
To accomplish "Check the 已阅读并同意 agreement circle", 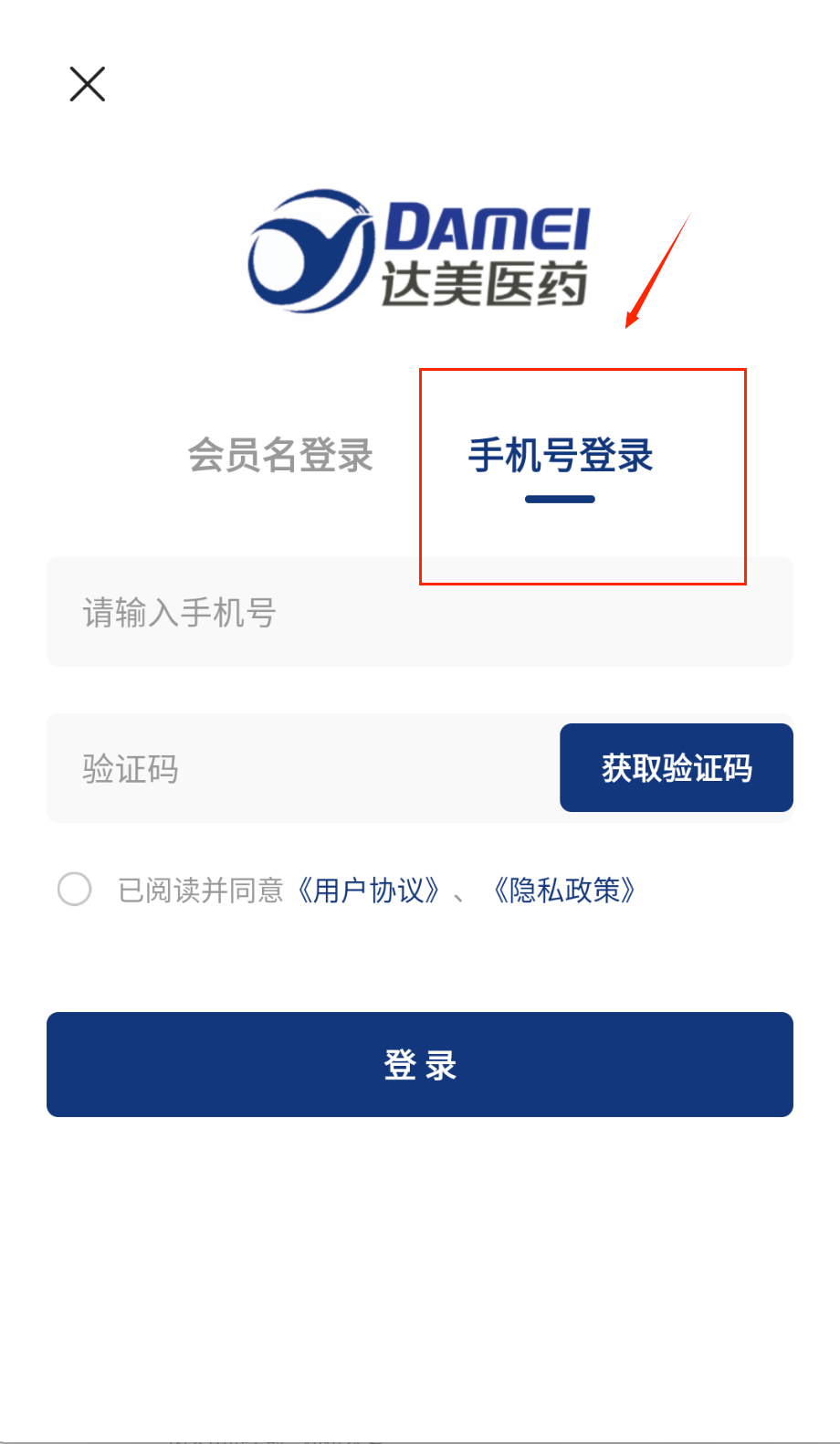I will pos(75,889).
